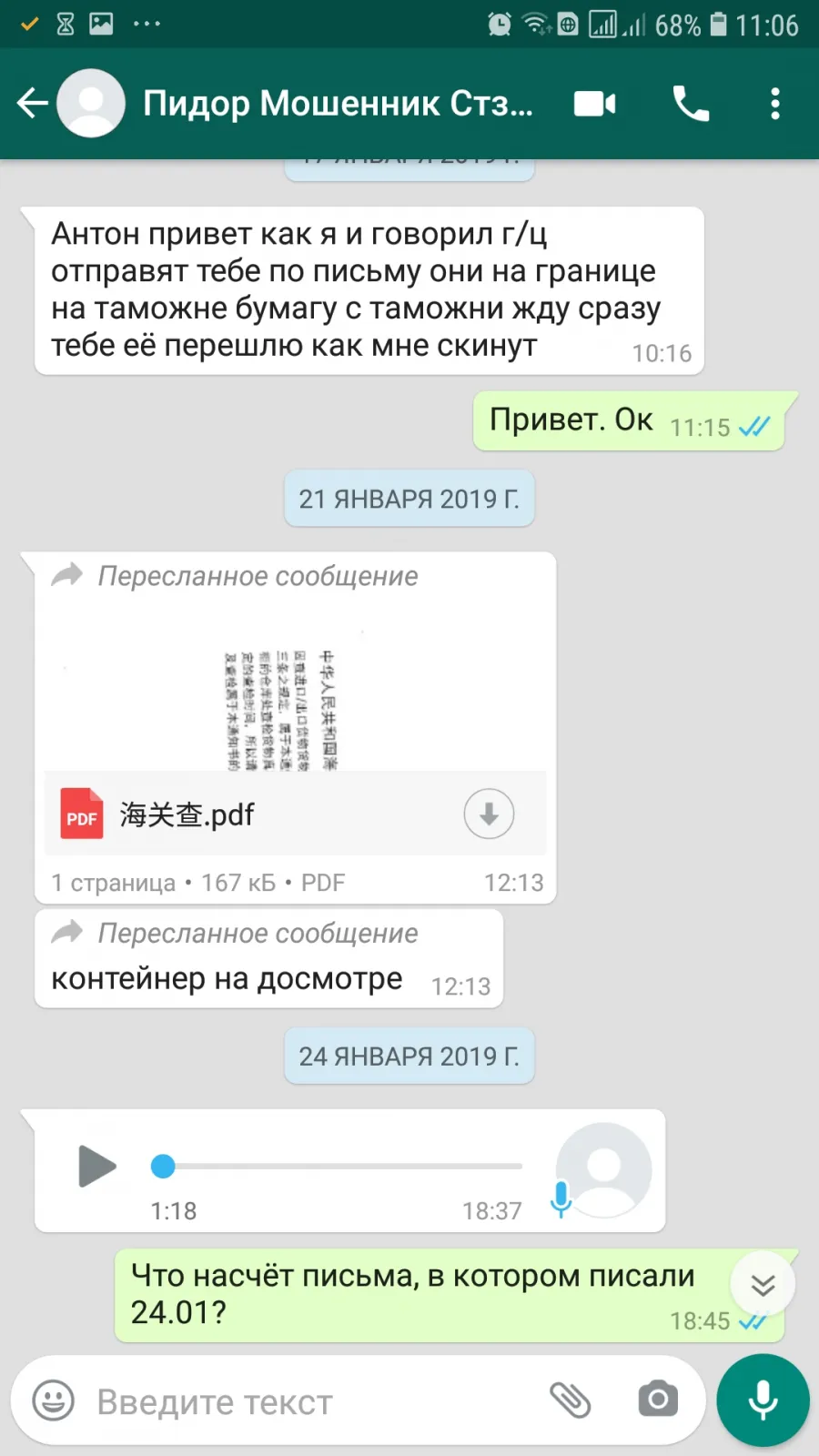Open the overflow menu in the header

[x=775, y=104]
